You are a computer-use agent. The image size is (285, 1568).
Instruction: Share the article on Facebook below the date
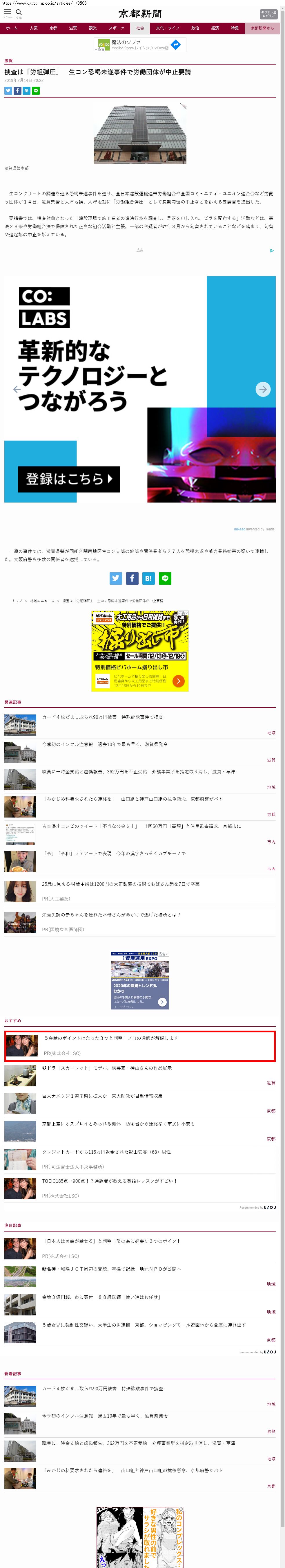coord(17,91)
